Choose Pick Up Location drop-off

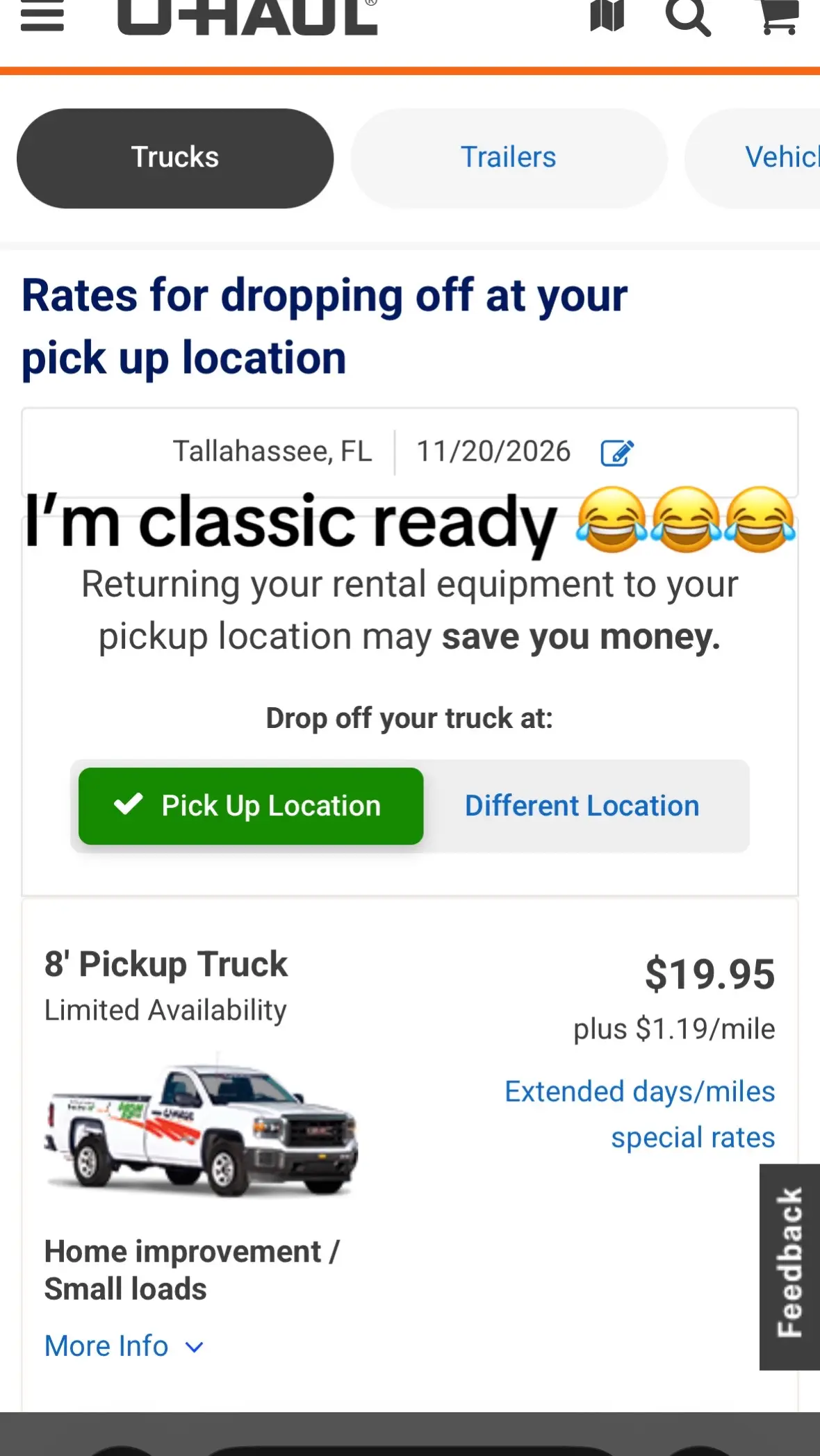pos(251,806)
